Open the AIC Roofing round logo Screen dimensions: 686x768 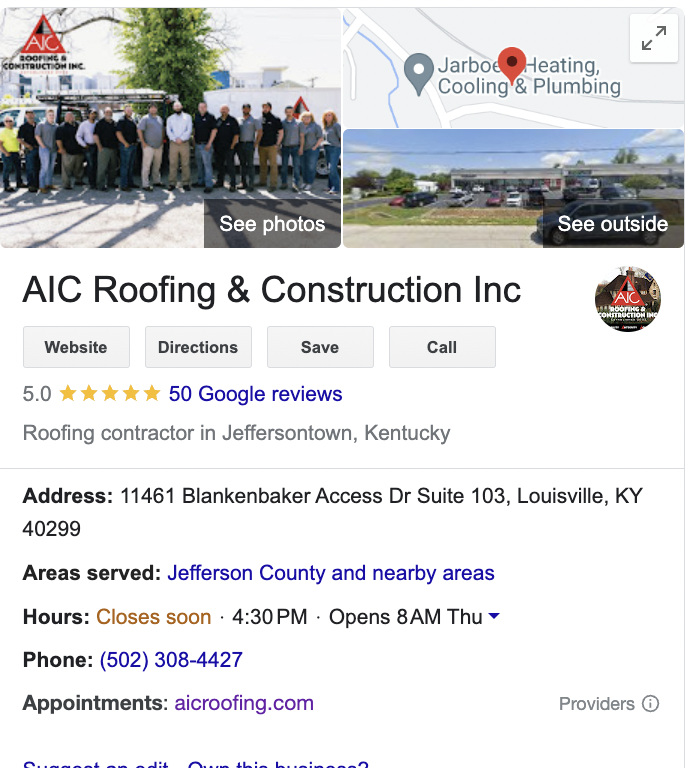(x=628, y=299)
